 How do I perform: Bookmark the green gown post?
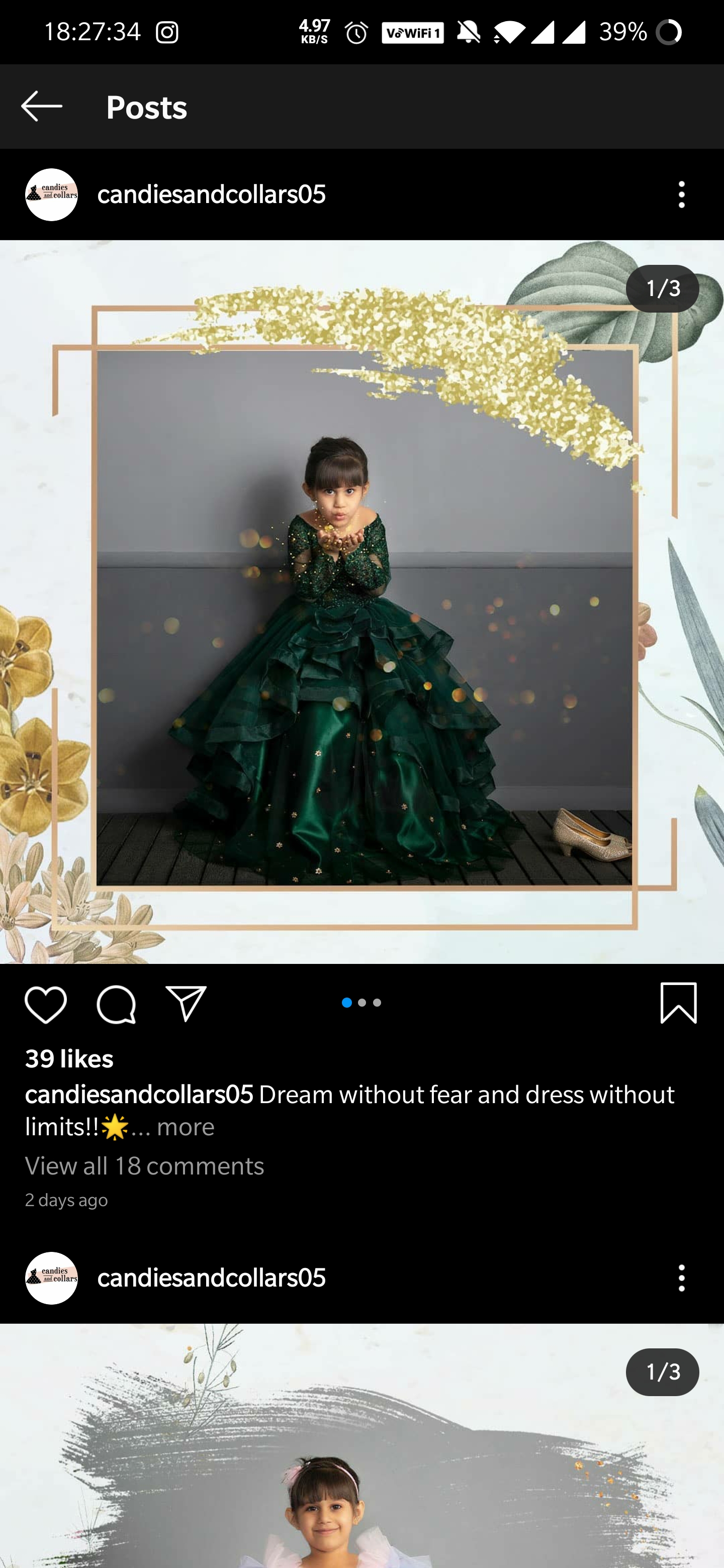click(x=678, y=1004)
